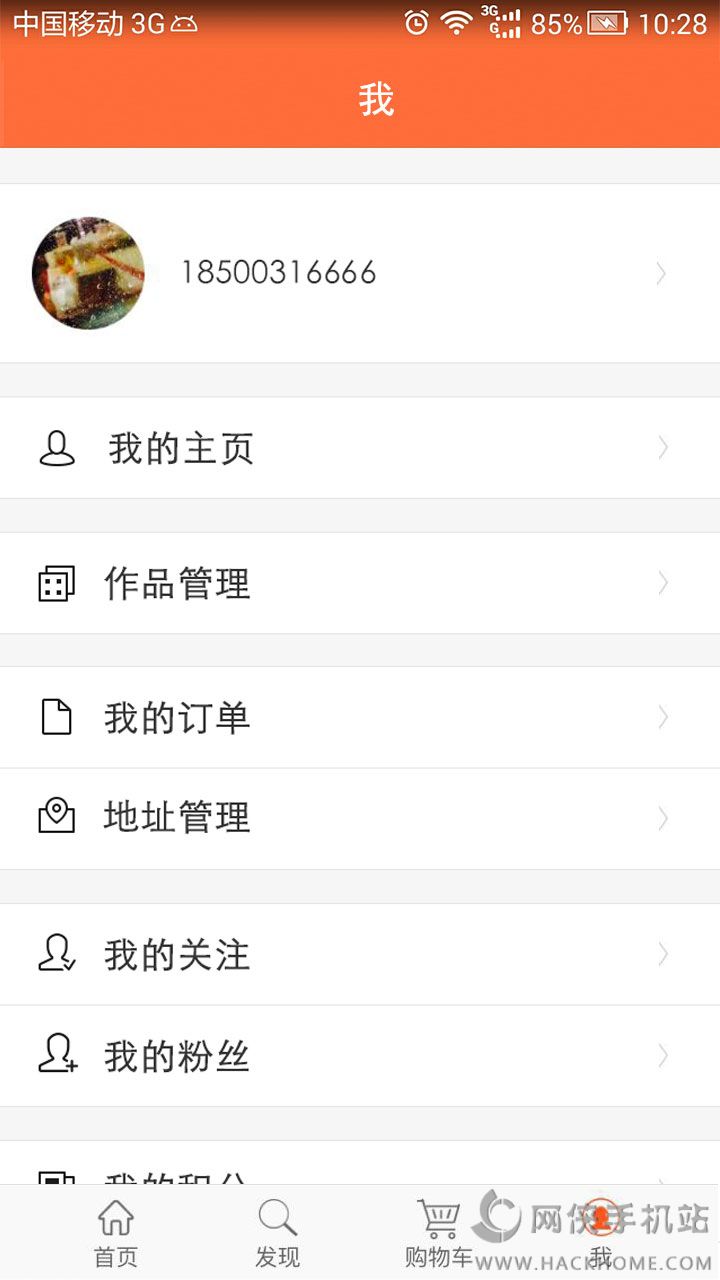Viewport: 720px width, 1280px height.
Task: Open the profile row for 18500316666
Action: coord(360,273)
